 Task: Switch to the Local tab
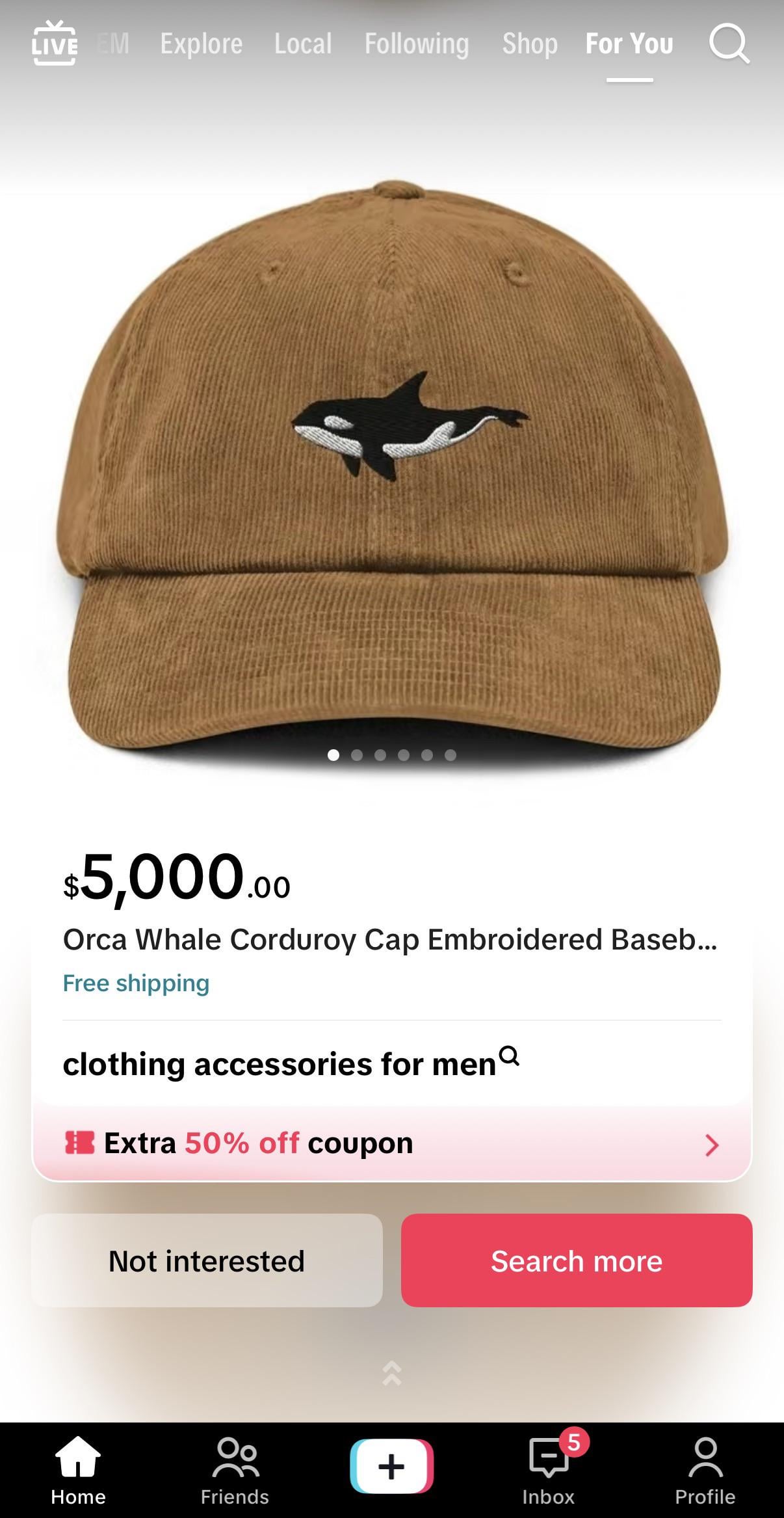coord(303,44)
